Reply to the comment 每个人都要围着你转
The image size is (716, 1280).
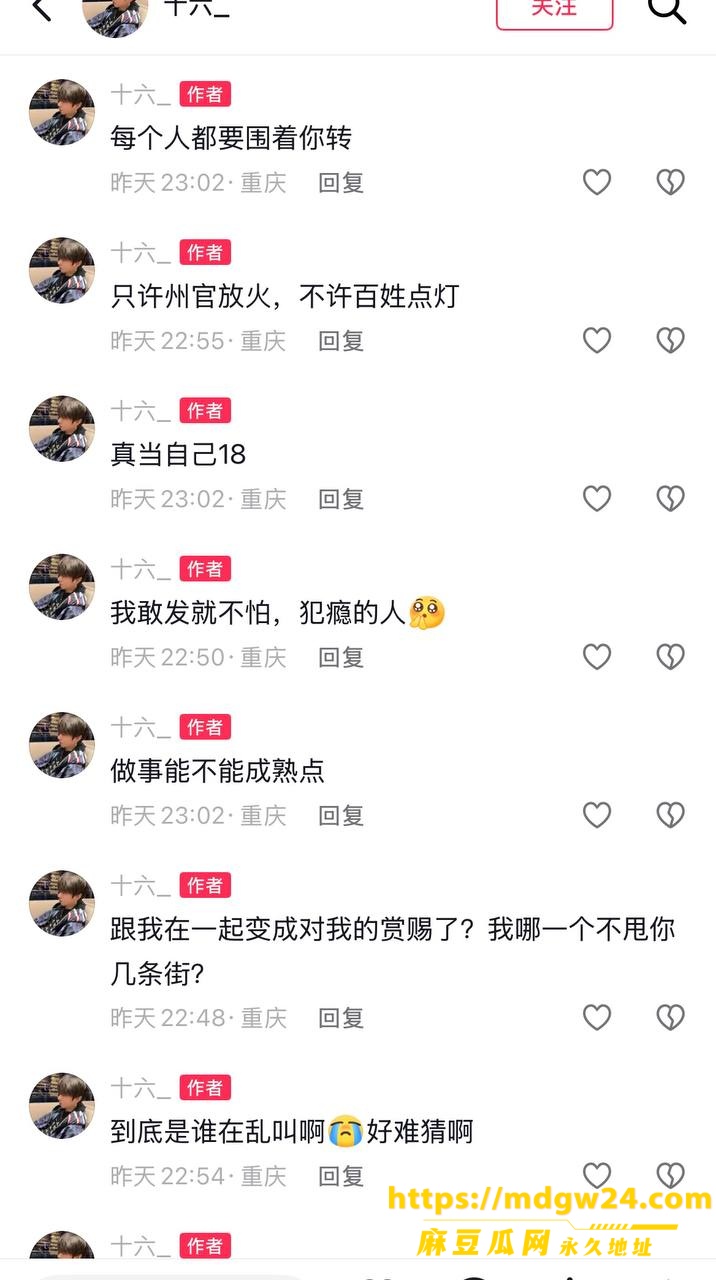point(341,182)
